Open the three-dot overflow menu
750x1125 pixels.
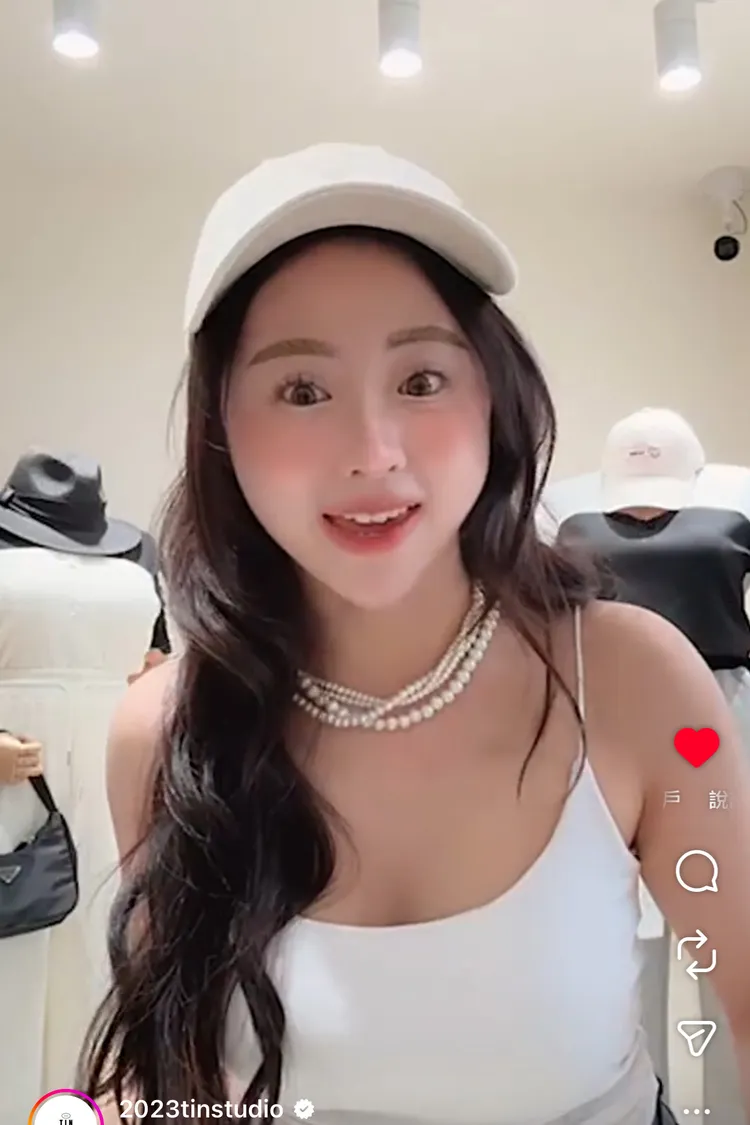point(696,1111)
